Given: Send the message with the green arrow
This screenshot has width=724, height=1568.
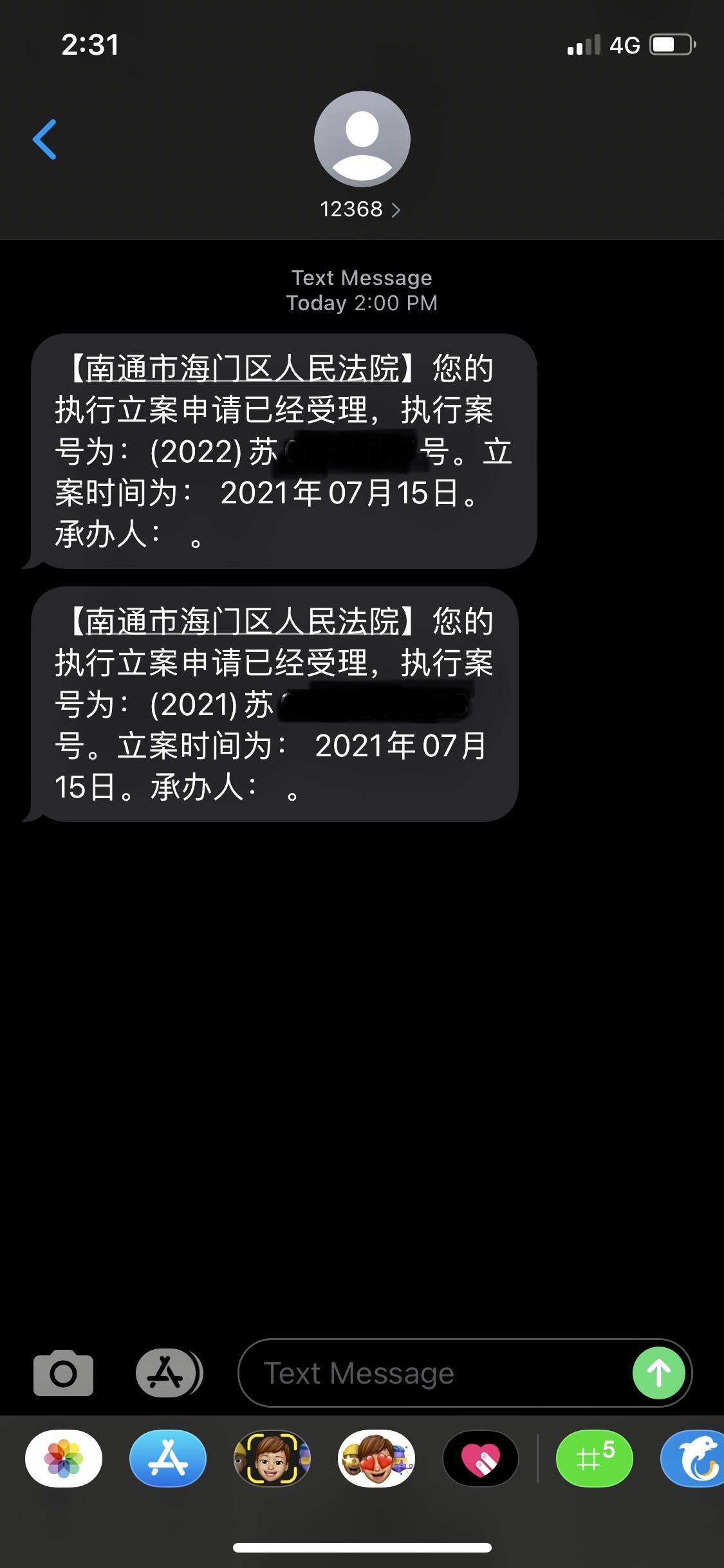Looking at the screenshot, I should pyautogui.click(x=658, y=1373).
